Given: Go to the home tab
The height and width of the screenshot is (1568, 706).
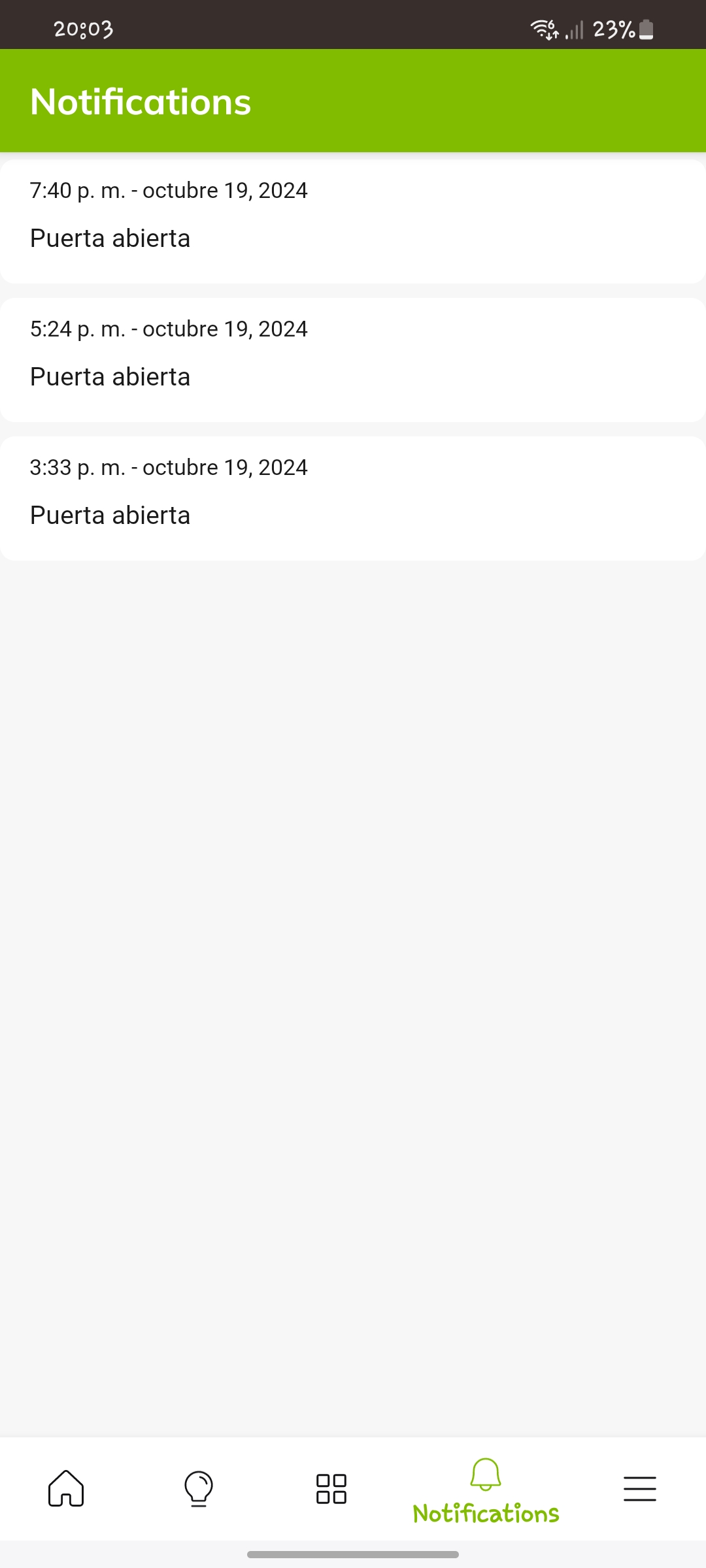Looking at the screenshot, I should point(66,1488).
